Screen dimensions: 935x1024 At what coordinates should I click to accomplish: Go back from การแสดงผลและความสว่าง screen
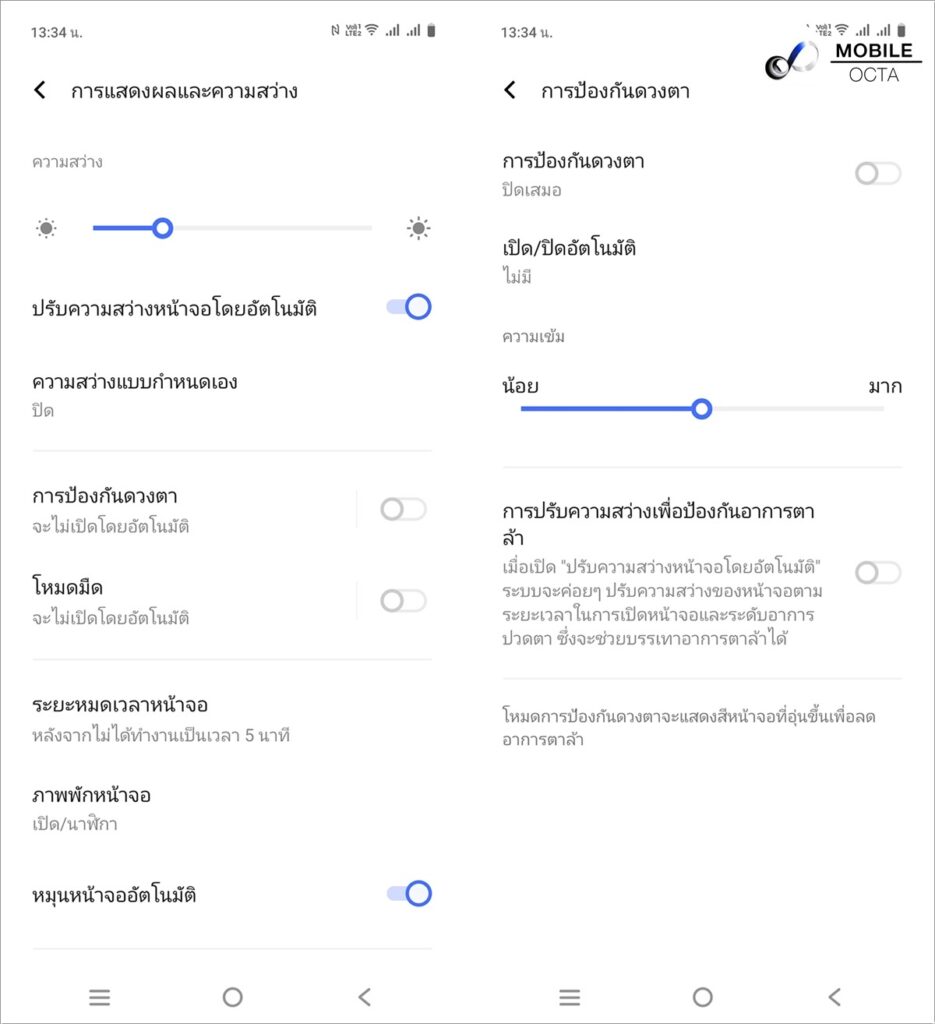(x=40, y=91)
